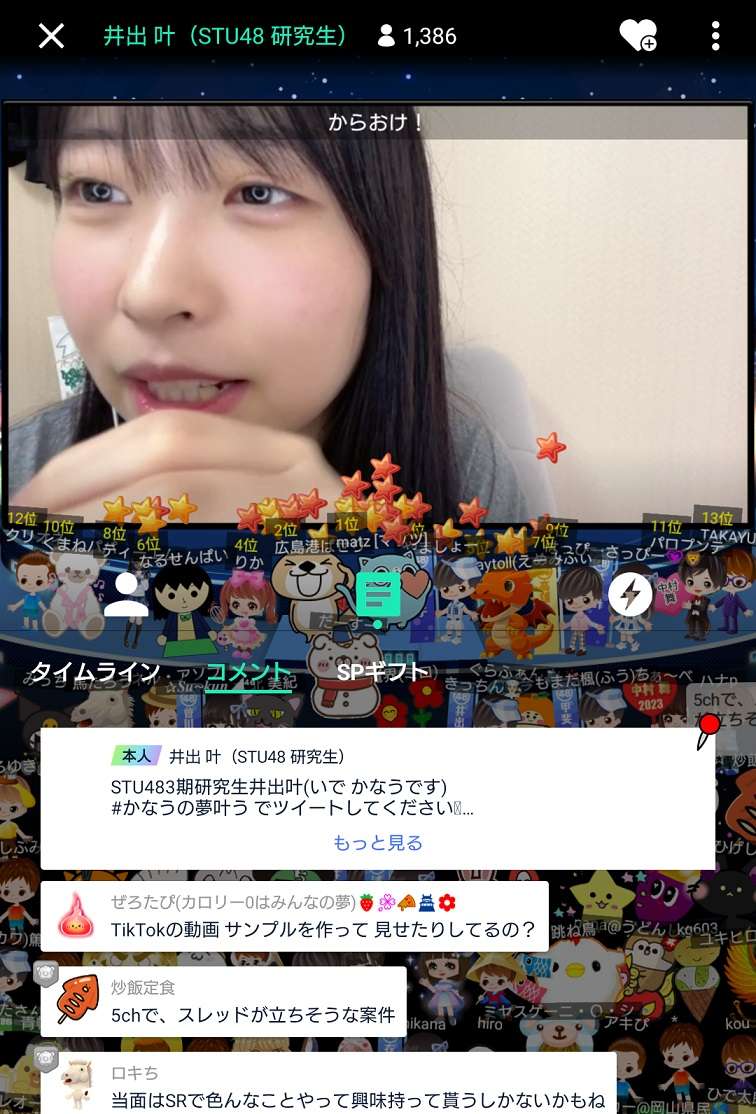Follow the room with the heart plus icon
756x1114 pixels.
pyautogui.click(x=637, y=36)
